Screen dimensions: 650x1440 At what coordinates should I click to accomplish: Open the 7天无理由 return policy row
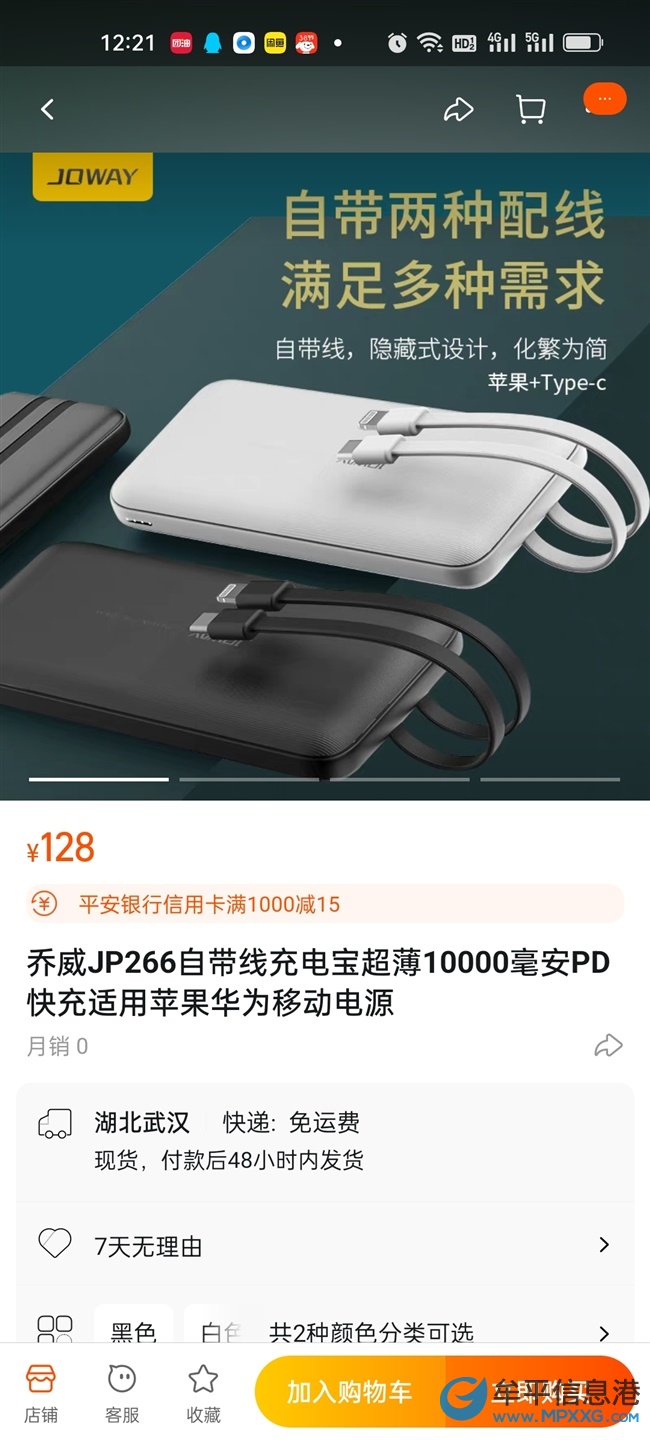point(325,1246)
